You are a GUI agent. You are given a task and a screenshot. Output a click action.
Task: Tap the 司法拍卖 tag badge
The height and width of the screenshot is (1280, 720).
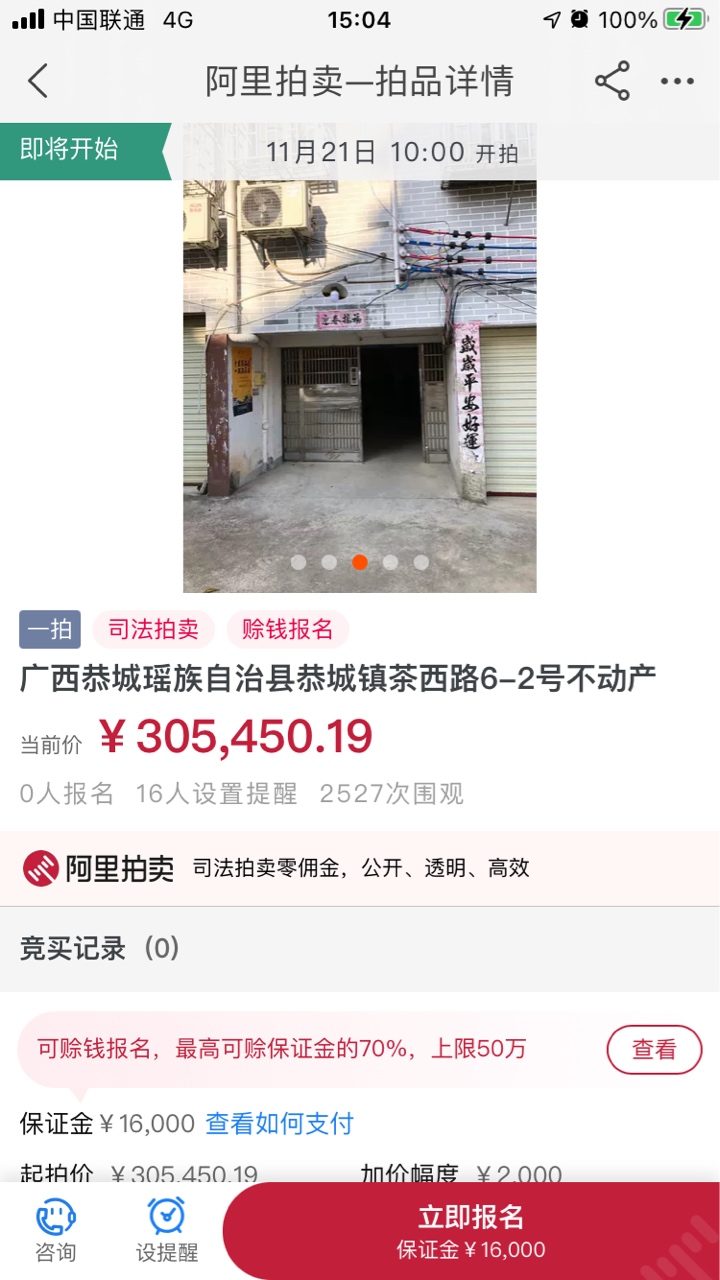[150, 629]
